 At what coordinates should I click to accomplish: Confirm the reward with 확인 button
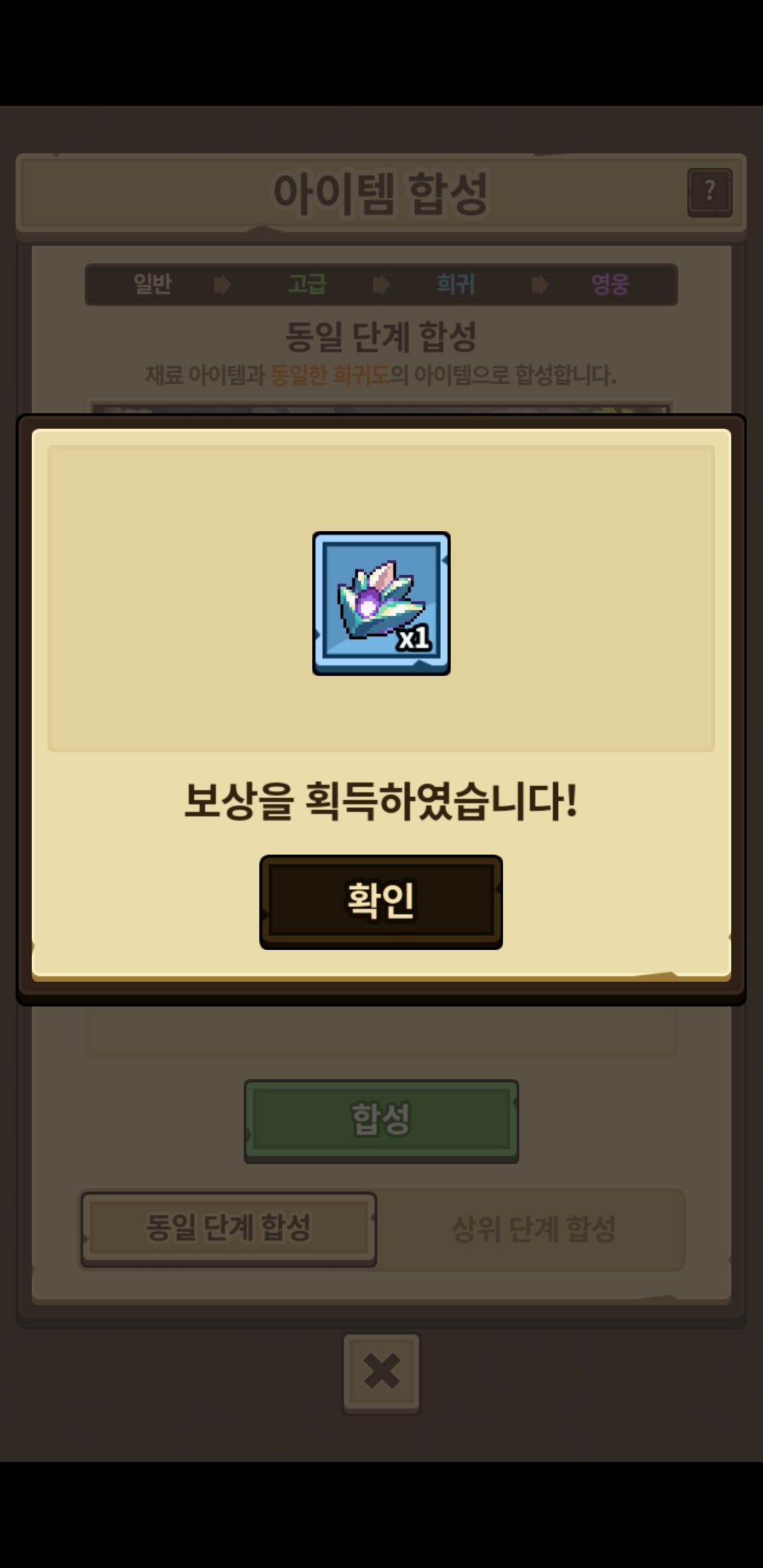[x=381, y=901]
